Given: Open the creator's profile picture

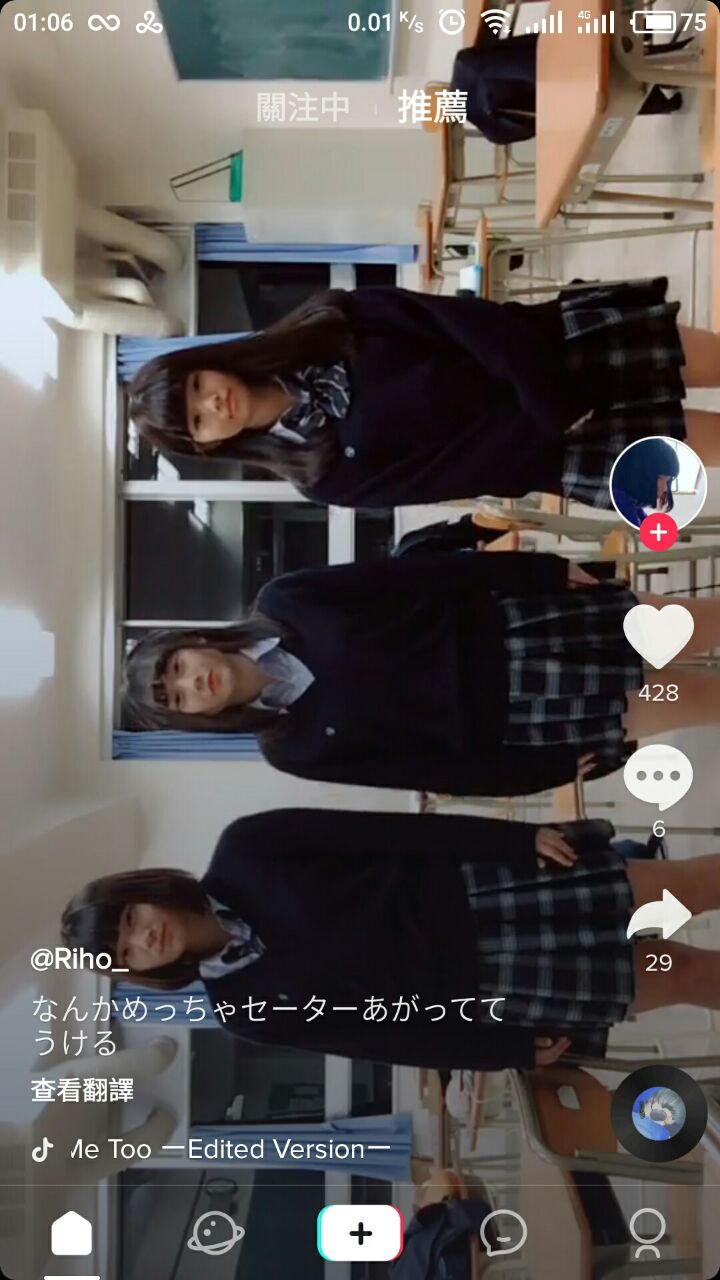Looking at the screenshot, I should [657, 483].
